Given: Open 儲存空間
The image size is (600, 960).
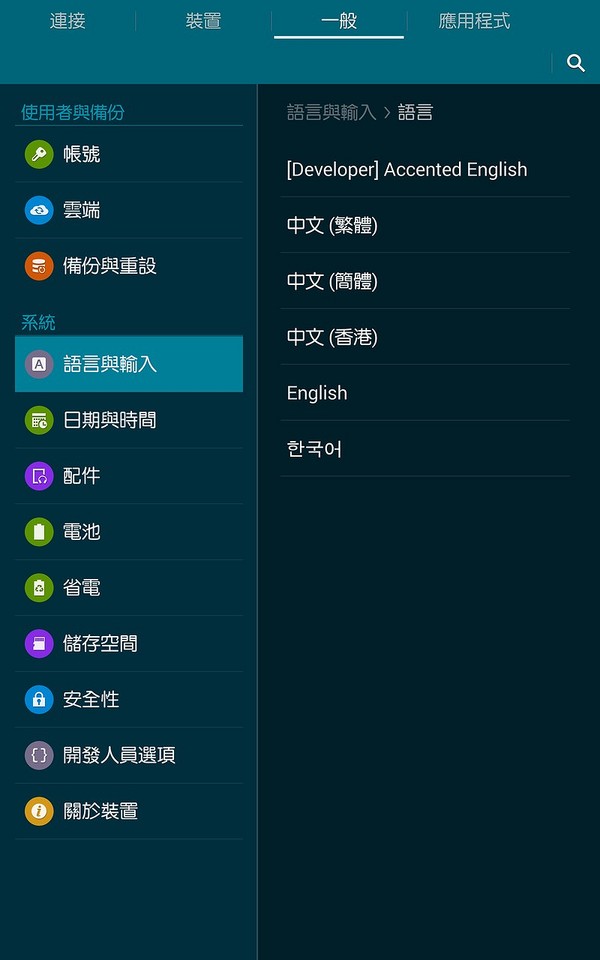Looking at the screenshot, I should (x=129, y=644).
